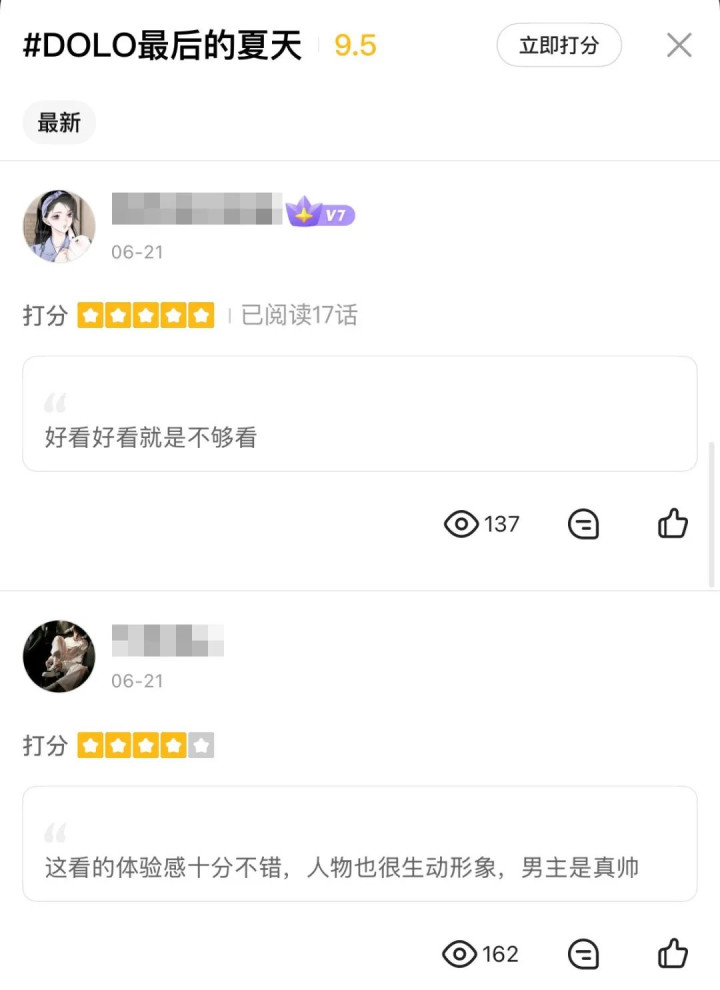Open the avatar of the four-star reviewer
The width and height of the screenshot is (720, 990).
point(59,656)
